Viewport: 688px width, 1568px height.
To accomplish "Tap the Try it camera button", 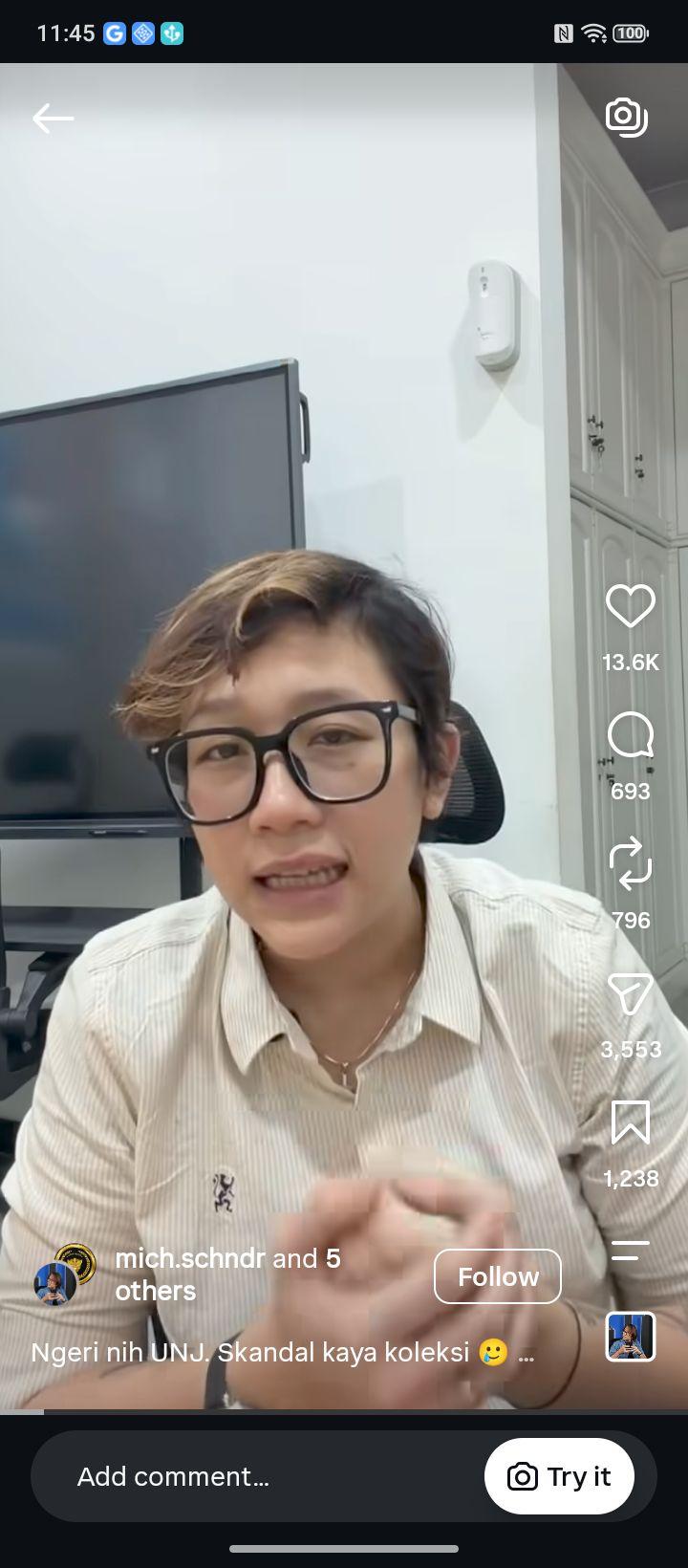I will tap(559, 1476).
